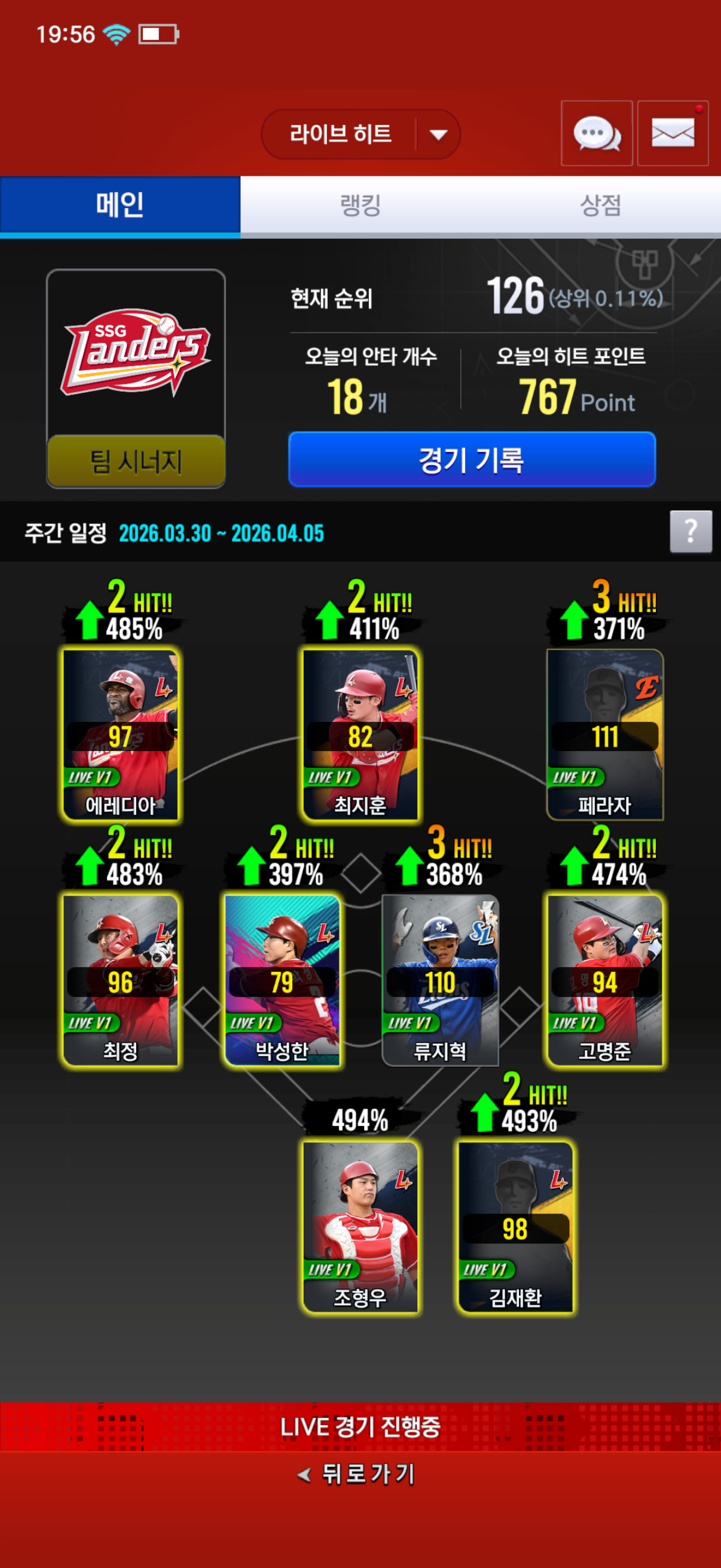721x1568 pixels.
Task: Switch to the 랭킹 tab
Action: pyautogui.click(x=360, y=205)
